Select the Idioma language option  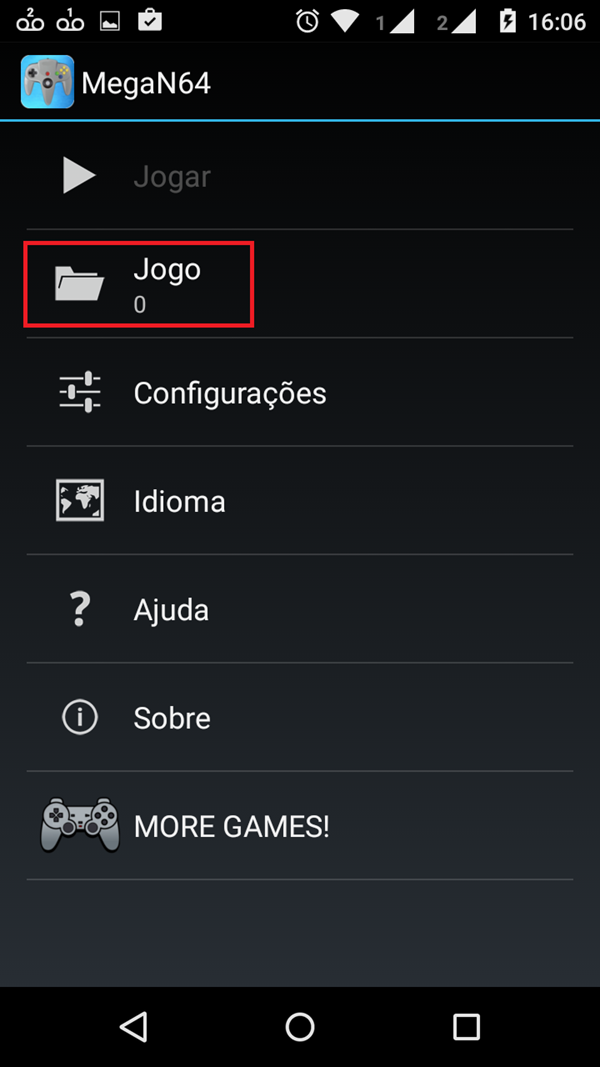179,501
